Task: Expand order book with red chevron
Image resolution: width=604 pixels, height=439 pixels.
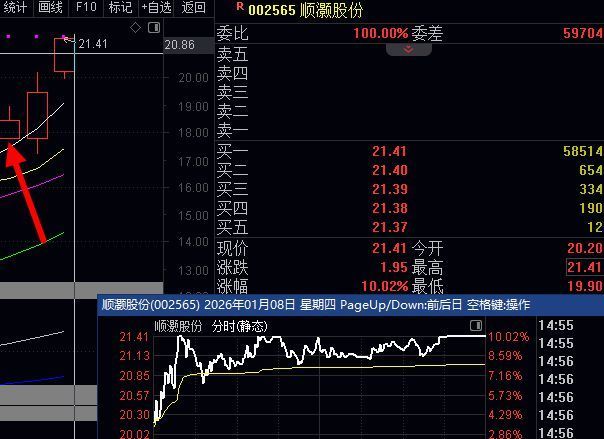Action: pyautogui.click(x=408, y=48)
